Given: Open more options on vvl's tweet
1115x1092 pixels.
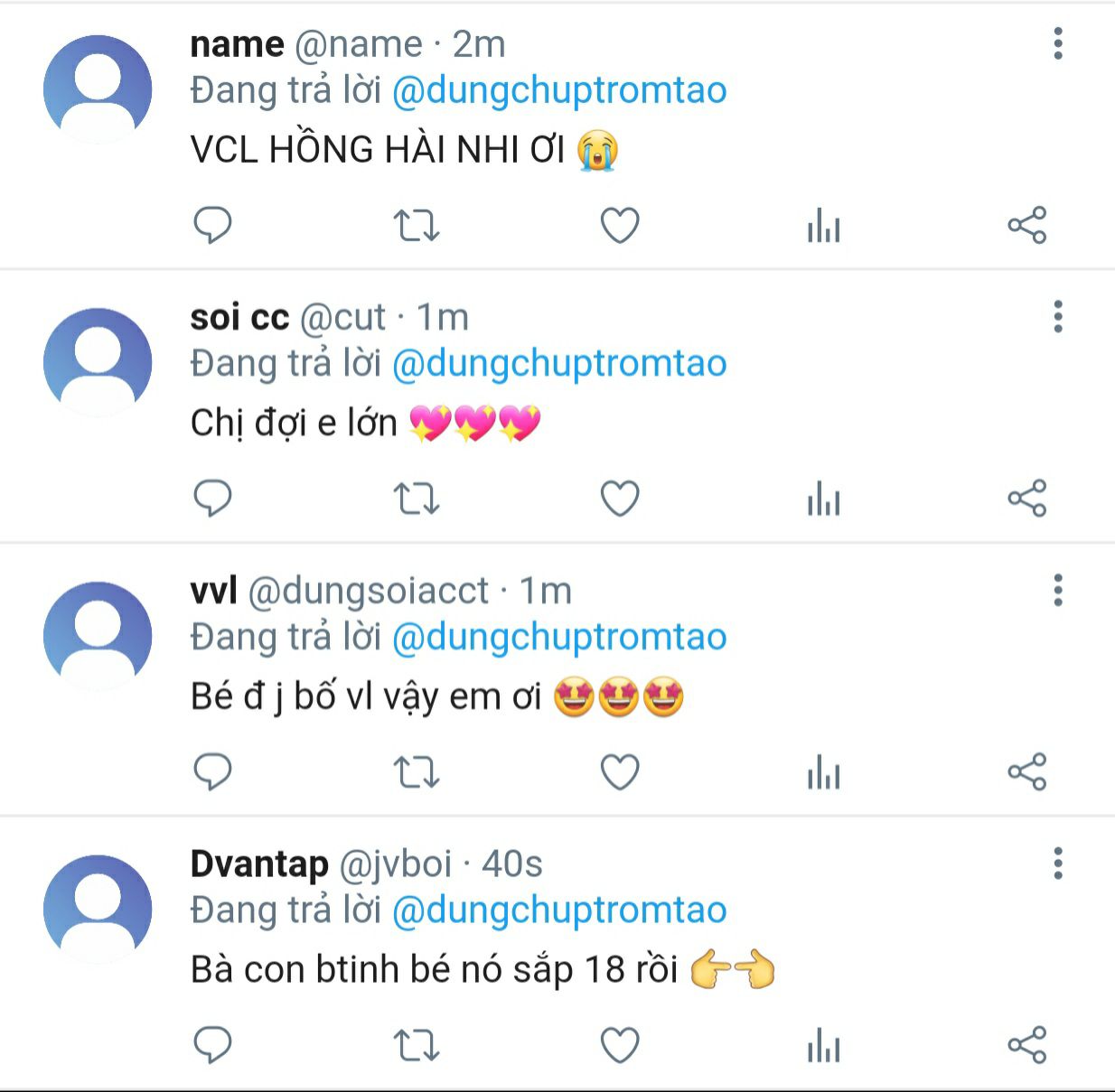Looking at the screenshot, I should [x=1057, y=590].
